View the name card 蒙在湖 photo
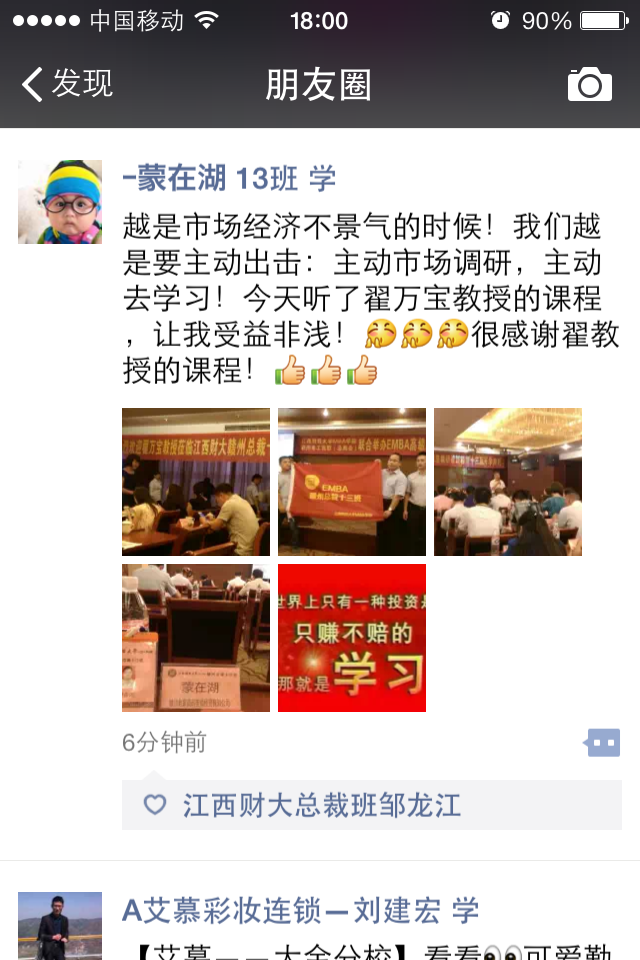The width and height of the screenshot is (640, 960). [x=196, y=638]
